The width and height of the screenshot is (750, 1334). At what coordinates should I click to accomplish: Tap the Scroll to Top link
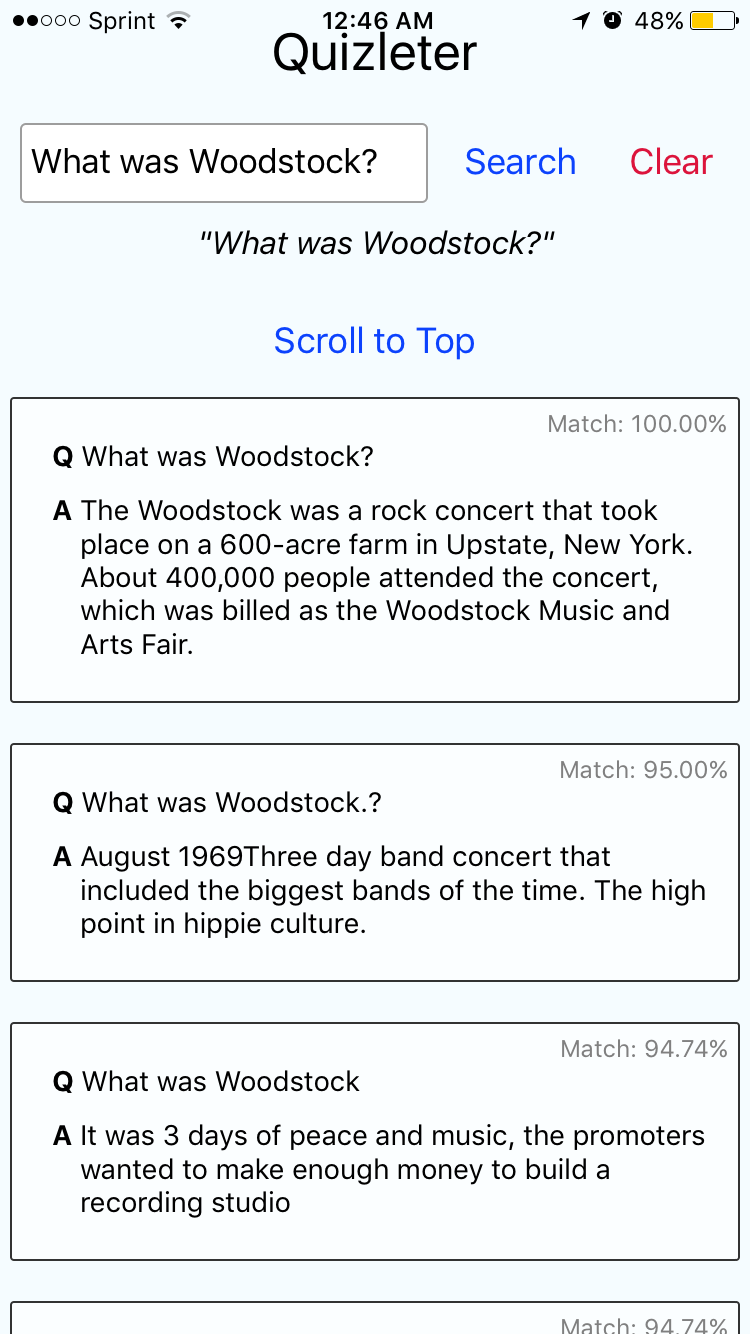[374, 341]
